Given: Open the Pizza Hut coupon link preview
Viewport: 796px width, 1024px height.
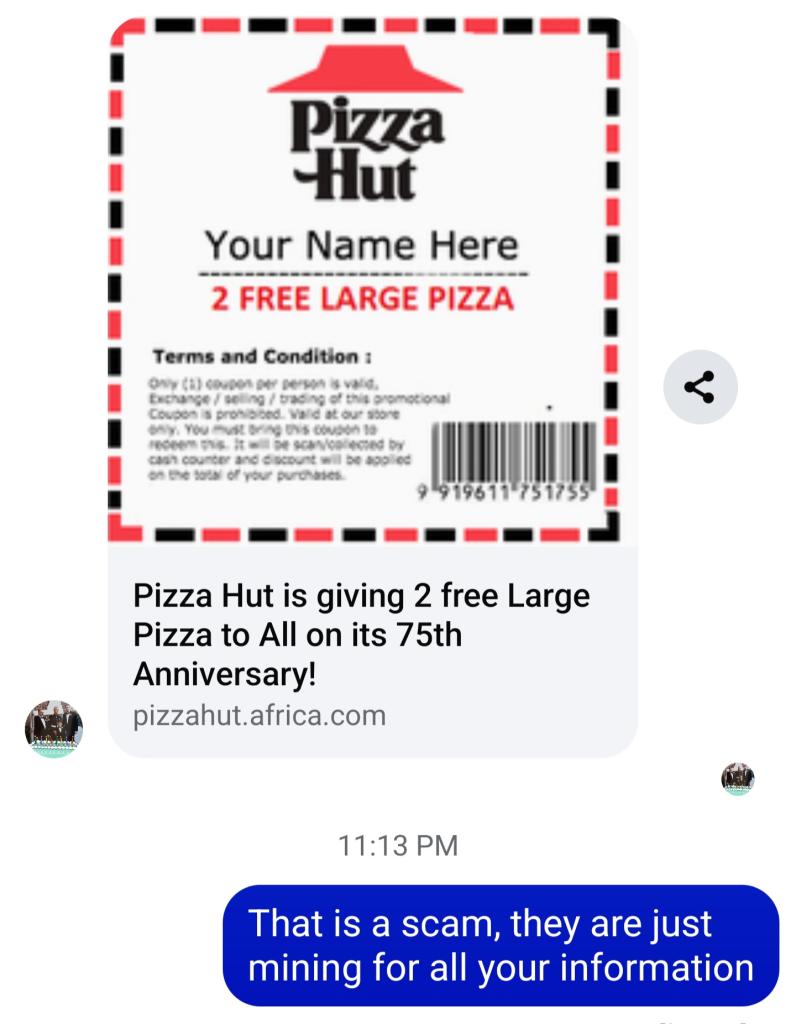Looking at the screenshot, I should [x=372, y=640].
